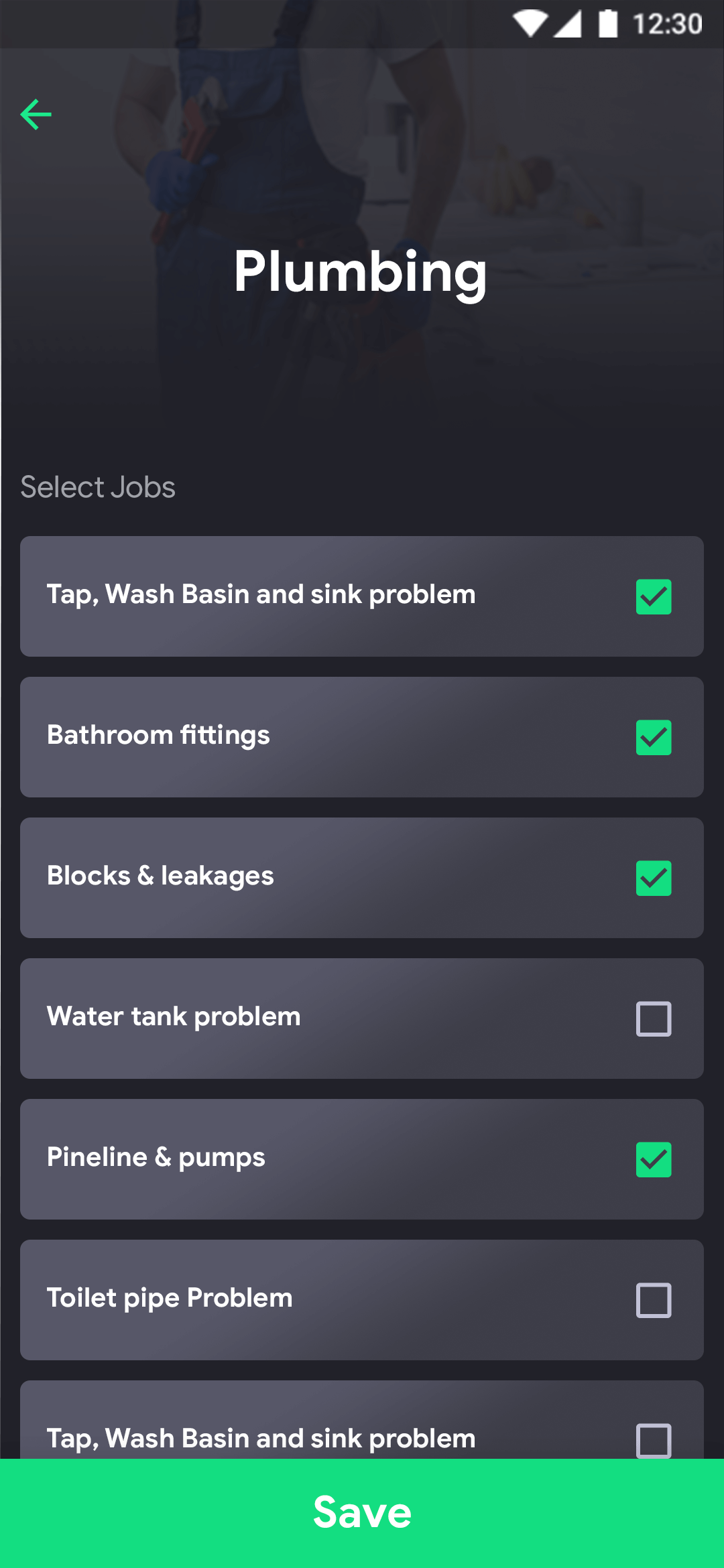Screen dimensions: 724x1568
Task: Click the Plumbing title text
Action: tap(362, 273)
